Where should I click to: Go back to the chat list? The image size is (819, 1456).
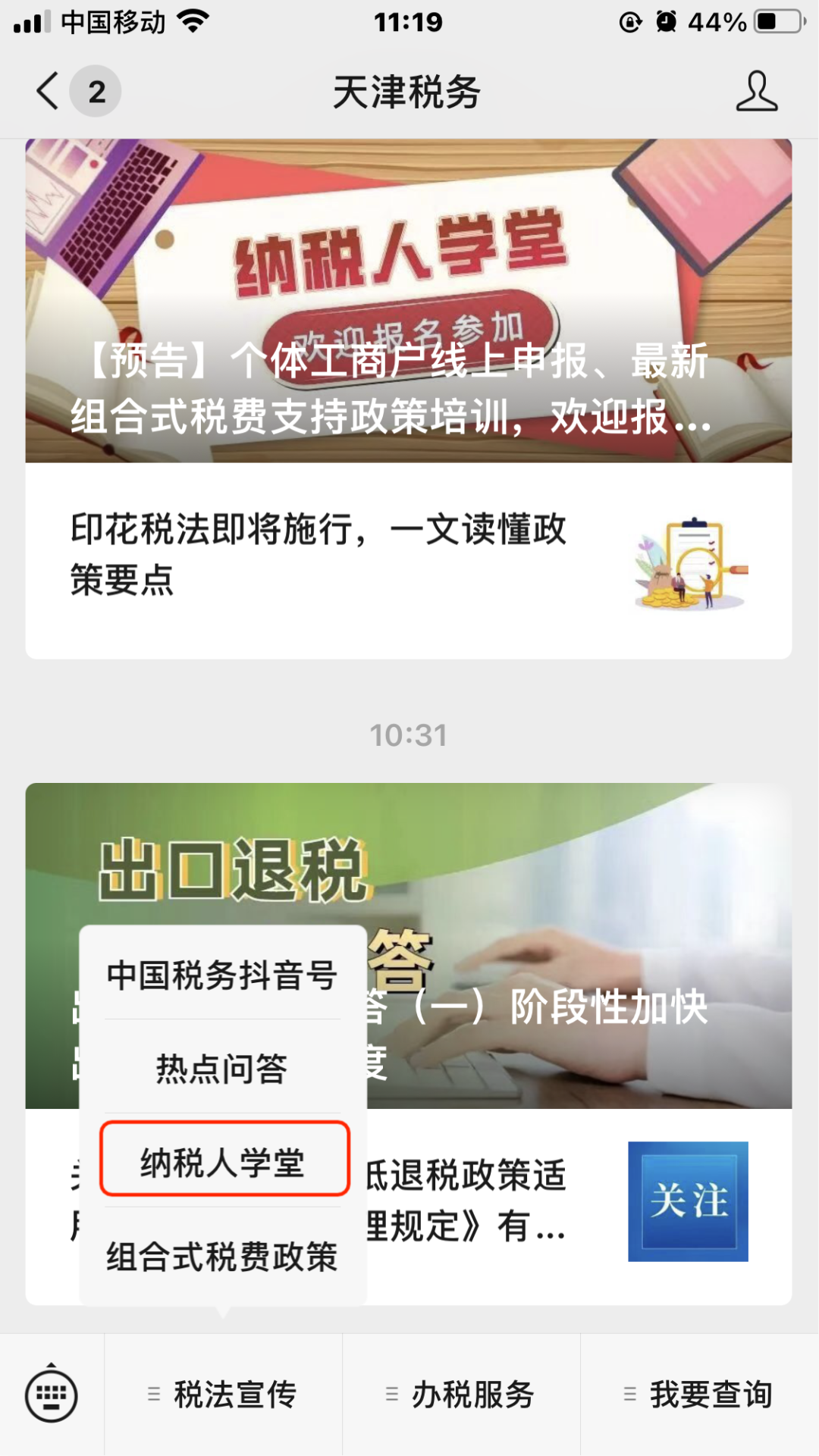(x=49, y=92)
